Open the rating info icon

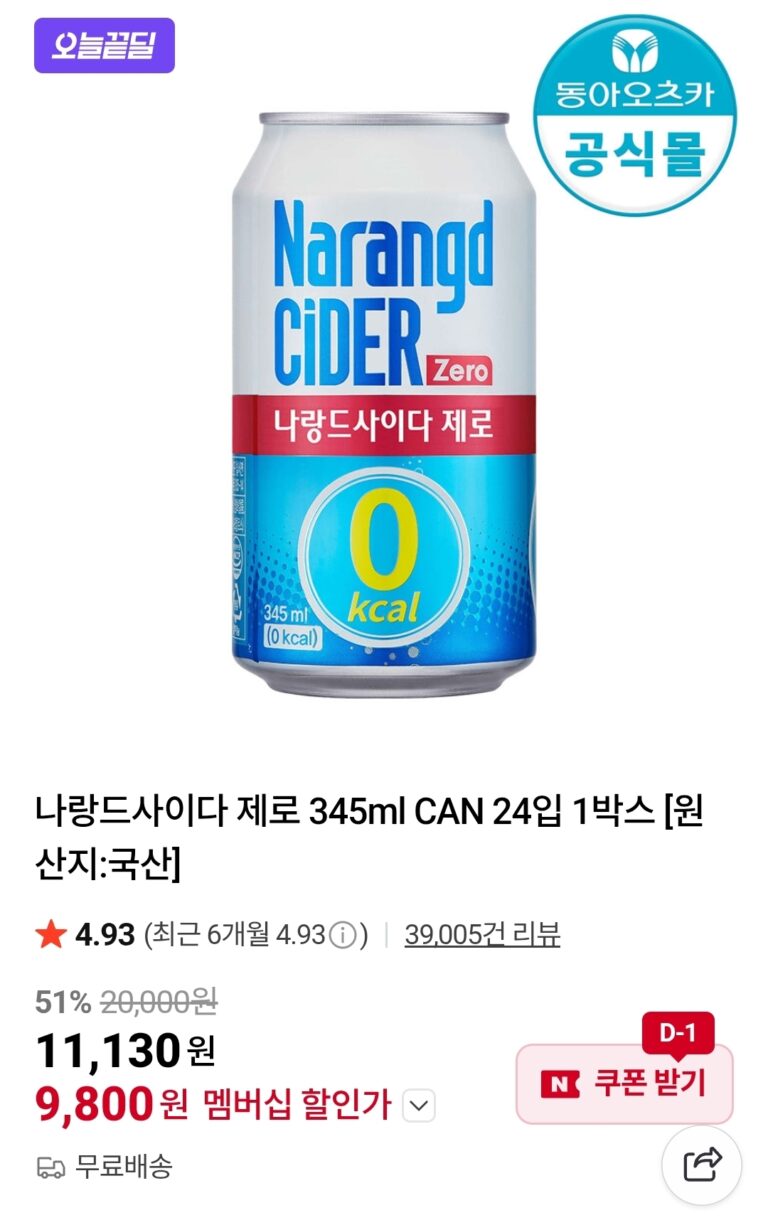[x=342, y=936]
